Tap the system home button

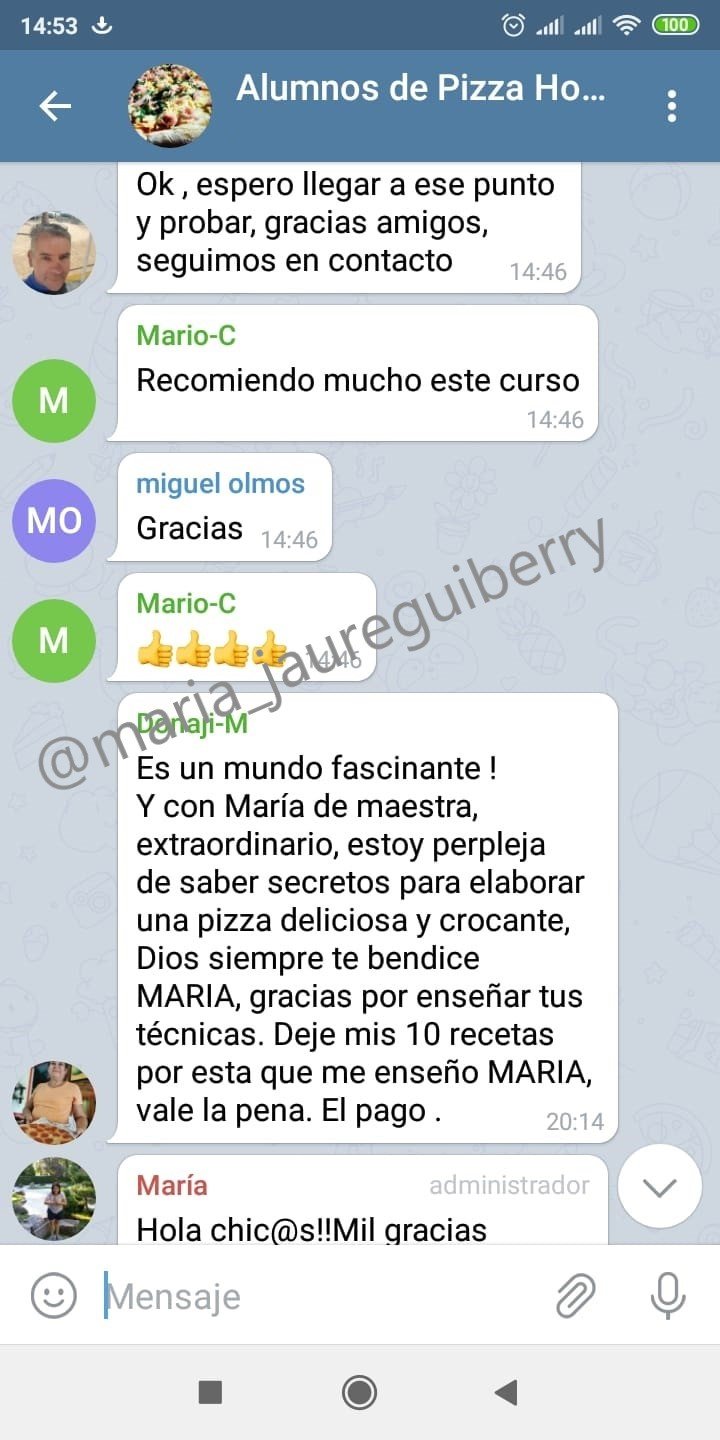359,1392
